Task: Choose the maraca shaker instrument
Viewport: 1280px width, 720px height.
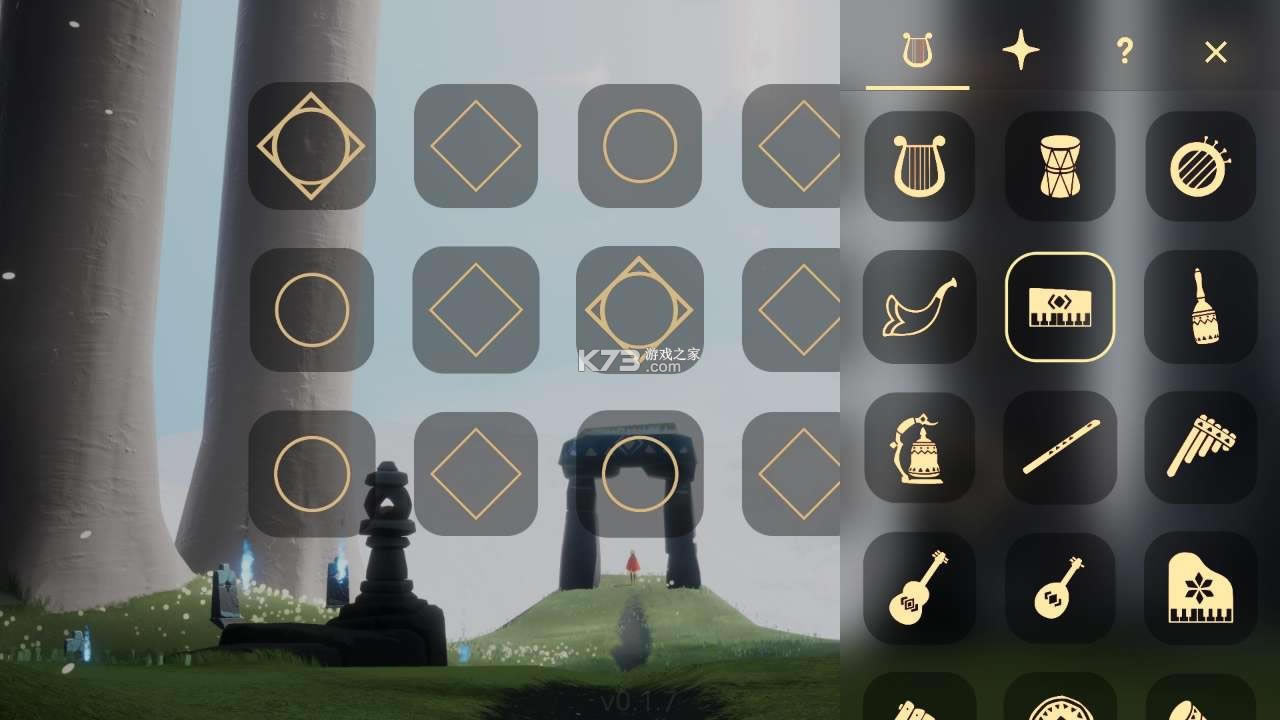Action: click(x=1200, y=307)
